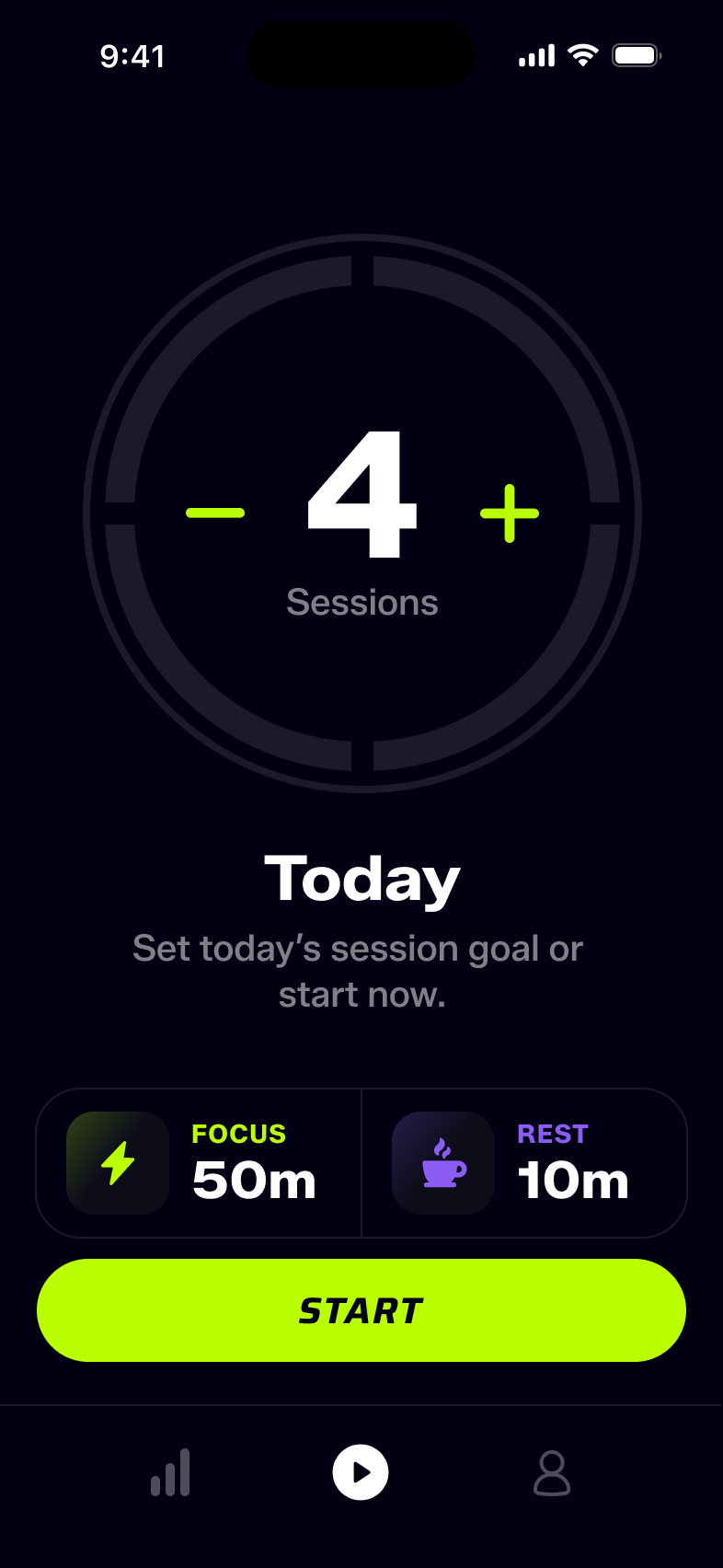
Task: Tap the lightning bolt focus icon
Action: 117,1162
